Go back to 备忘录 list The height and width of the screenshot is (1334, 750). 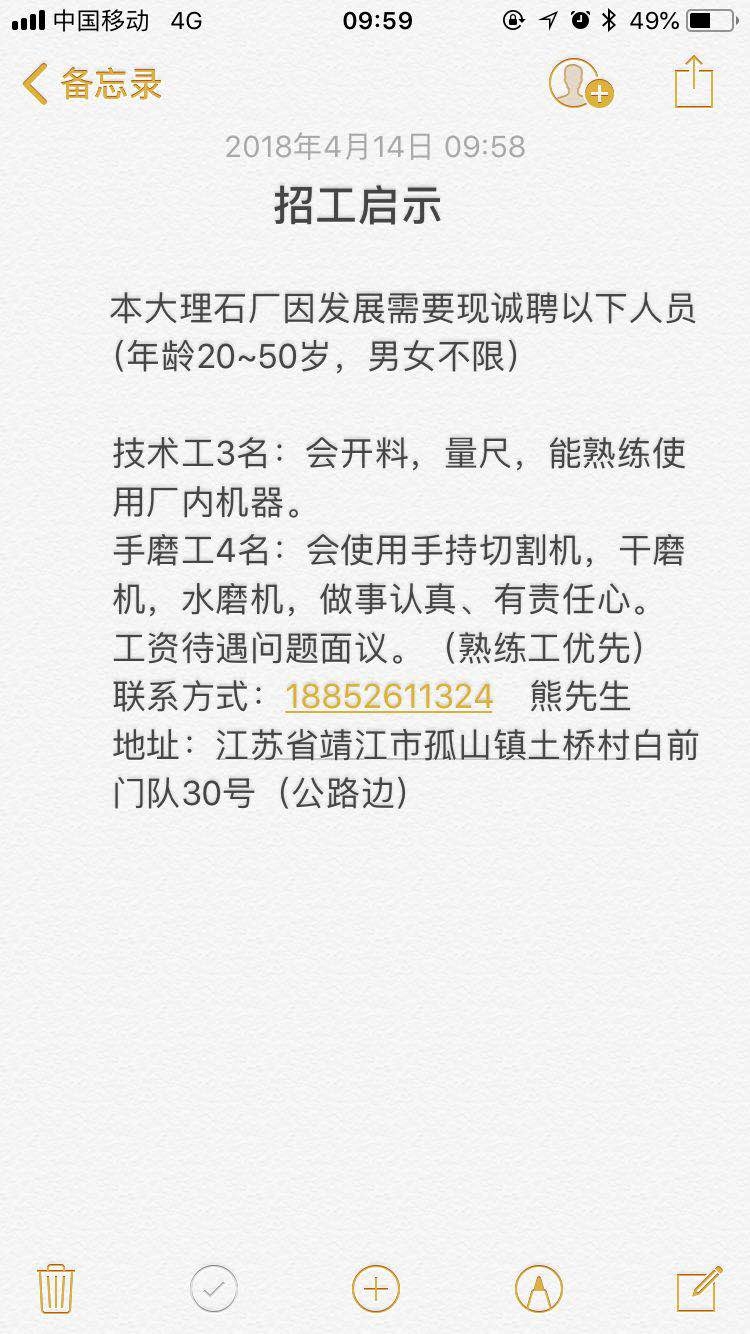[x=92, y=84]
